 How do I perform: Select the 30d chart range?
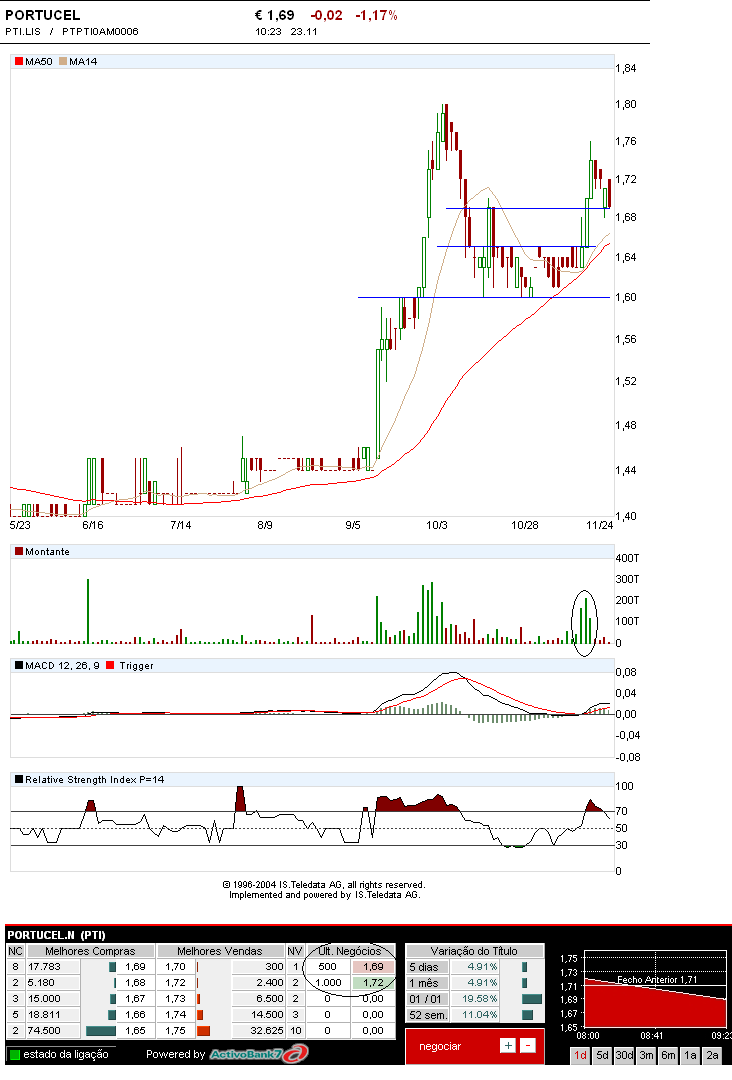click(x=625, y=1055)
